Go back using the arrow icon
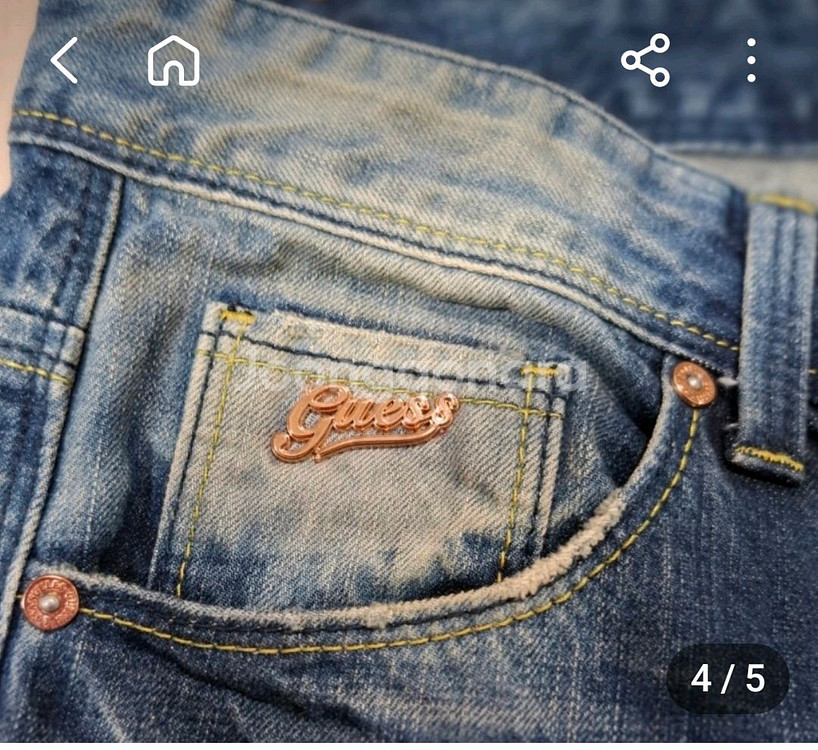Viewport: 818px width, 750px height. pos(65,61)
